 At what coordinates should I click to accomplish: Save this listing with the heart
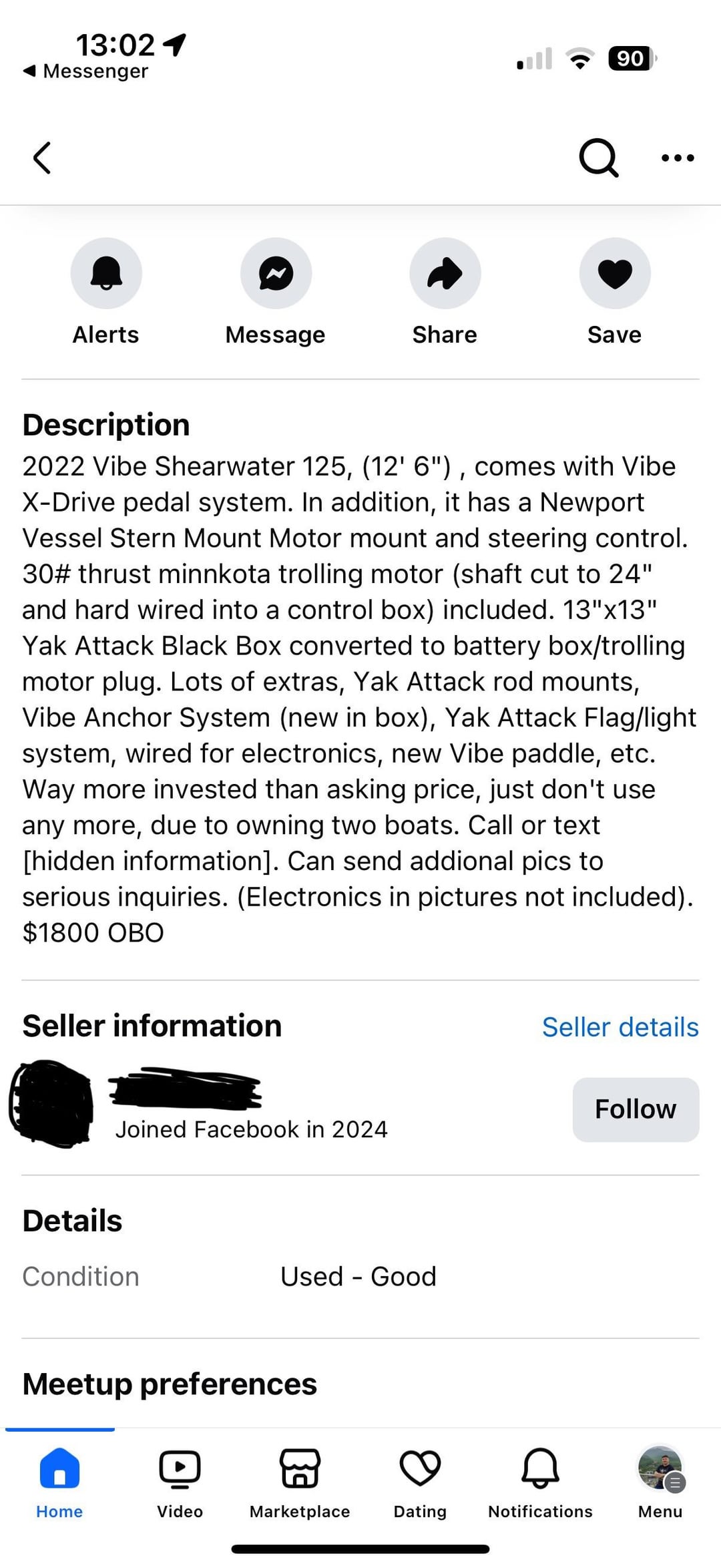click(x=614, y=274)
